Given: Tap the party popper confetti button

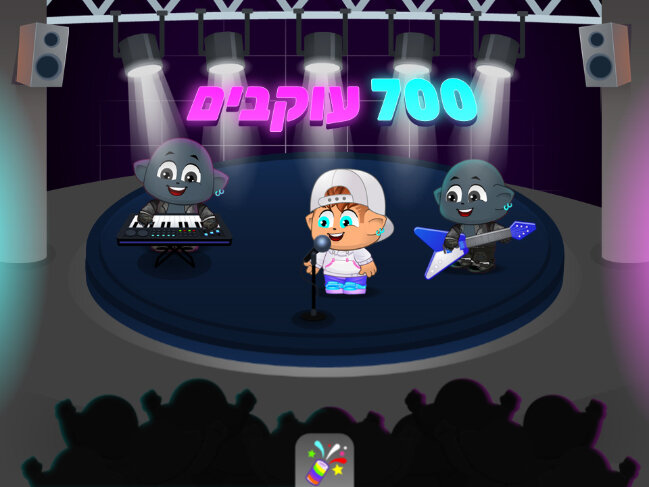Looking at the screenshot, I should (324, 461).
